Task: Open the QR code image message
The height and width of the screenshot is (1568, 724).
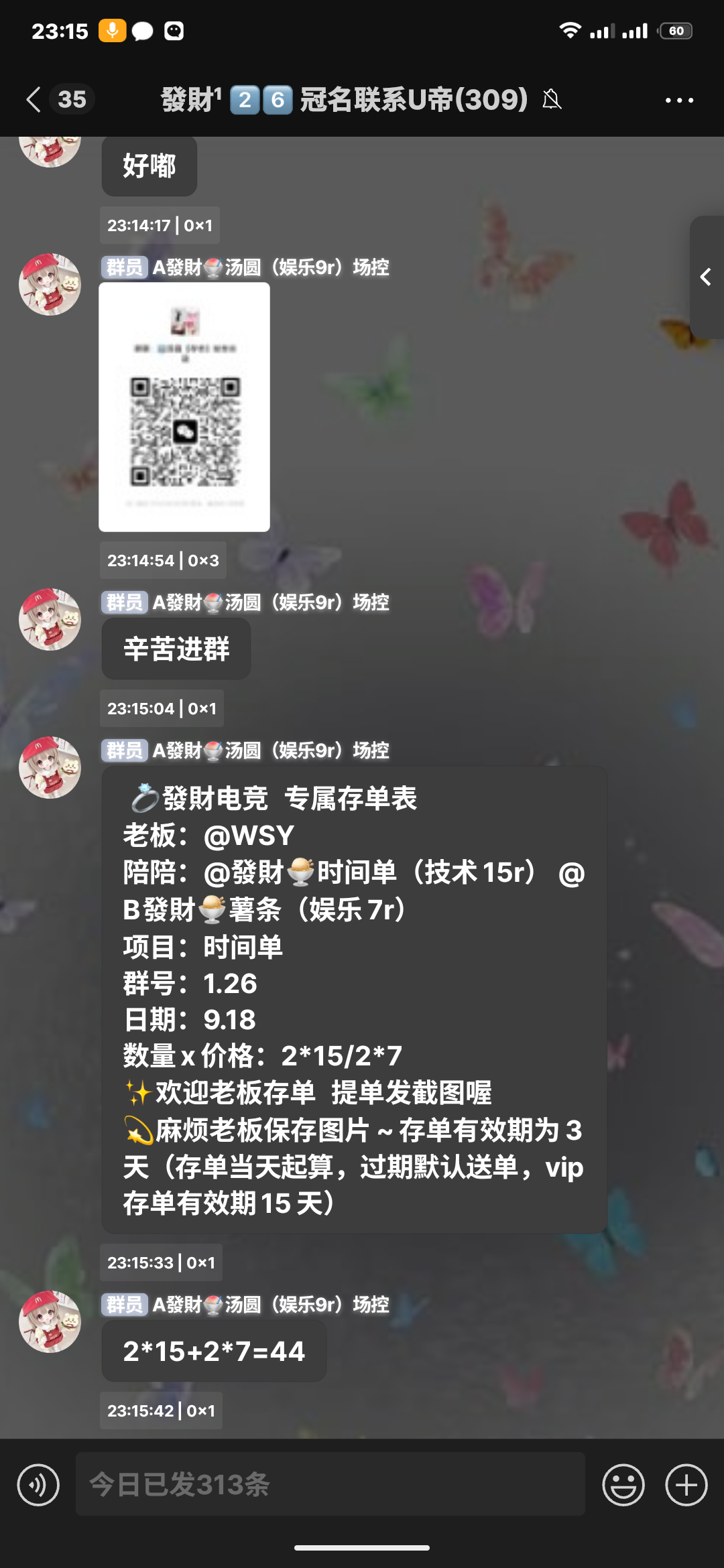Action: tap(184, 407)
